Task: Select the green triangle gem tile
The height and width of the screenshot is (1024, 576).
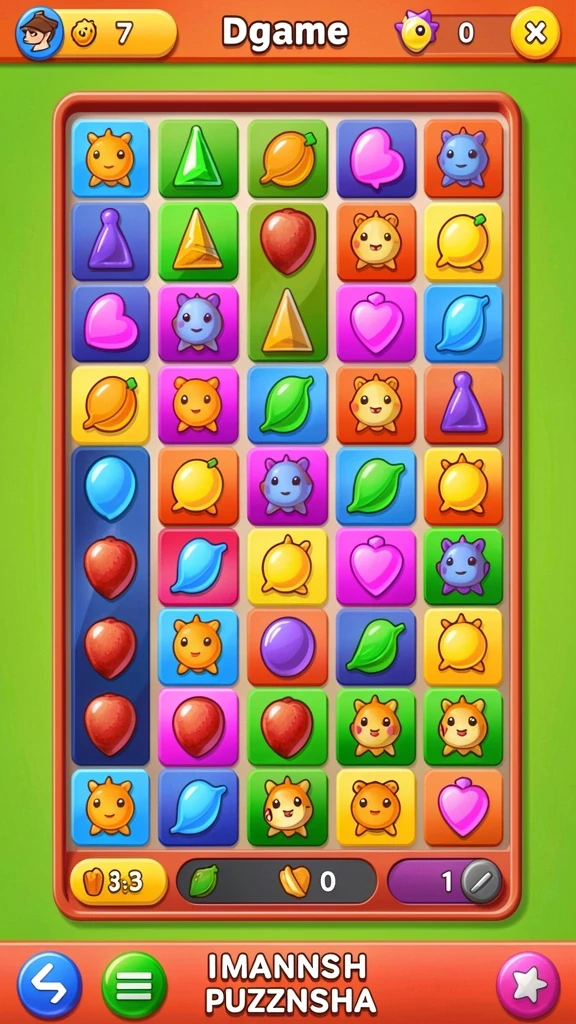Action: coord(198,157)
